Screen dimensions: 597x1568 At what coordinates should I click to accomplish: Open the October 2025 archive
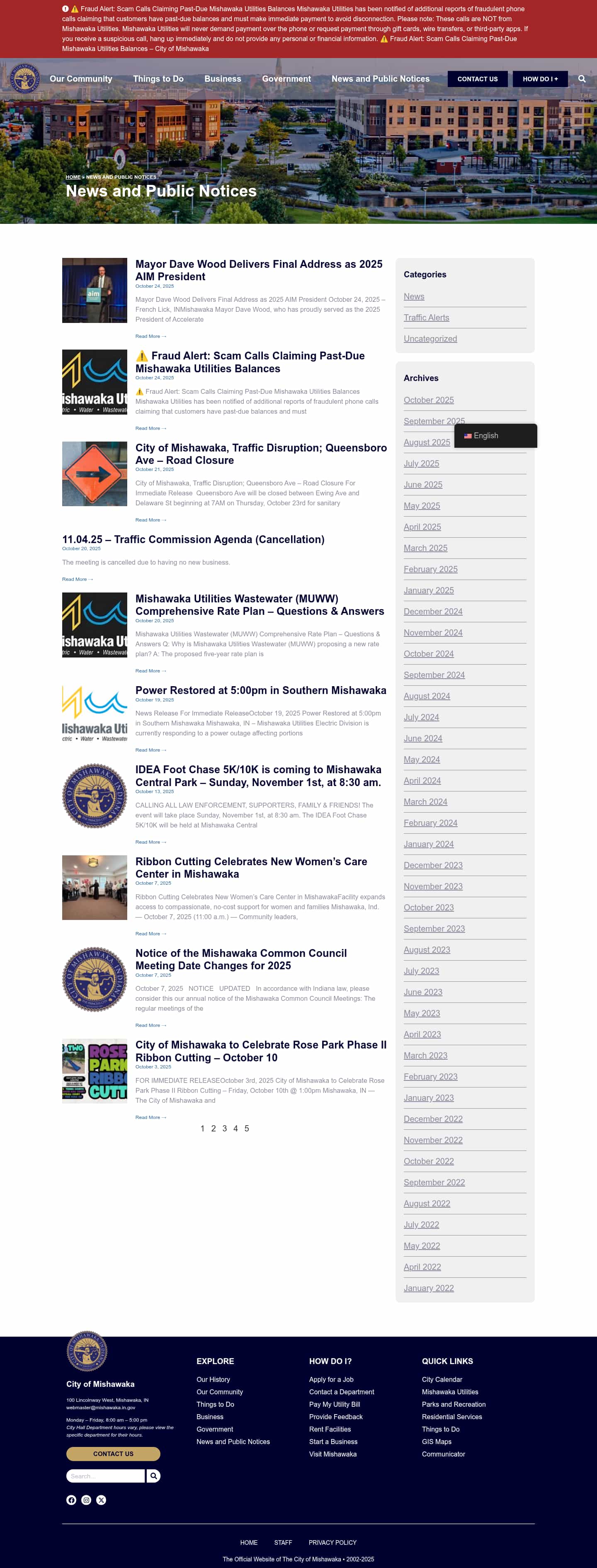click(x=428, y=400)
